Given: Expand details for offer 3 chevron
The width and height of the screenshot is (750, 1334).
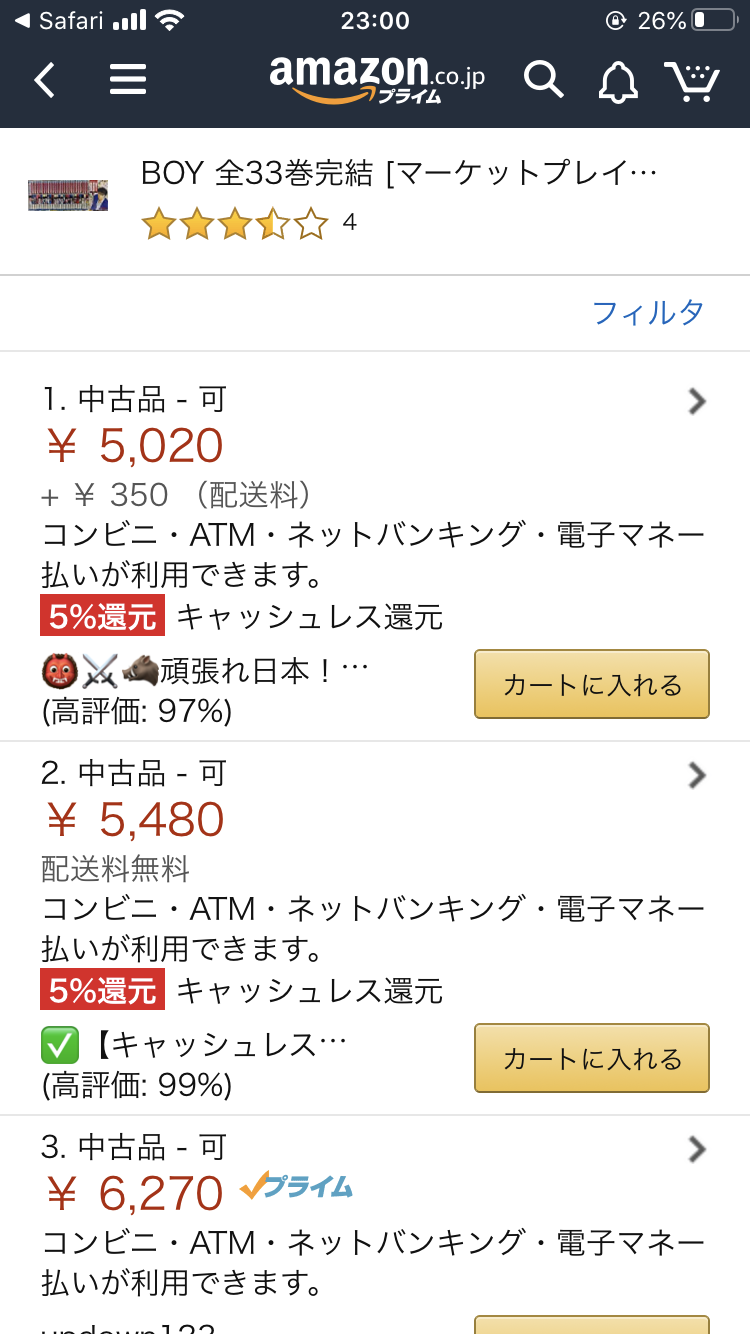Looking at the screenshot, I should pyautogui.click(x=697, y=1150).
